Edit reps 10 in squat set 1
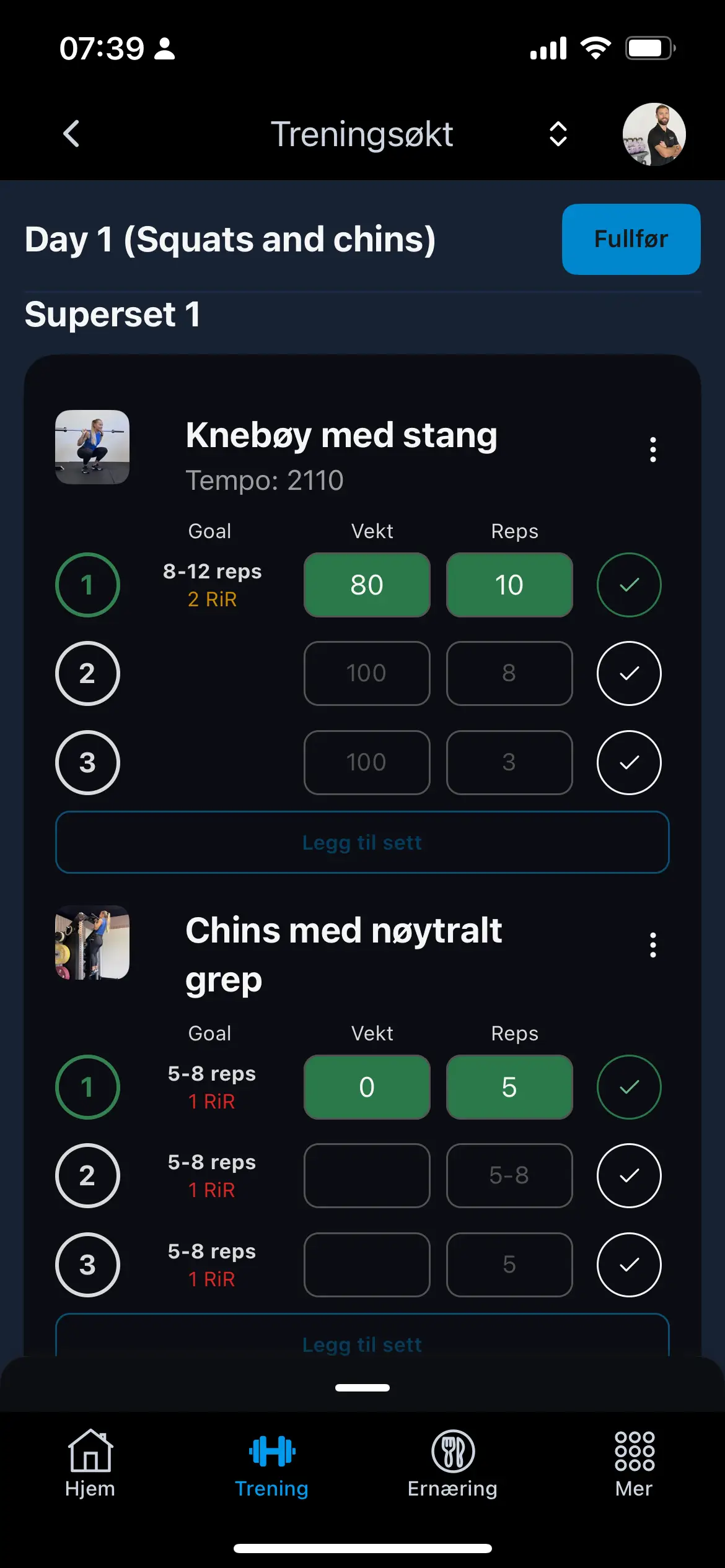Screen dimensions: 725x1568 (x=509, y=585)
